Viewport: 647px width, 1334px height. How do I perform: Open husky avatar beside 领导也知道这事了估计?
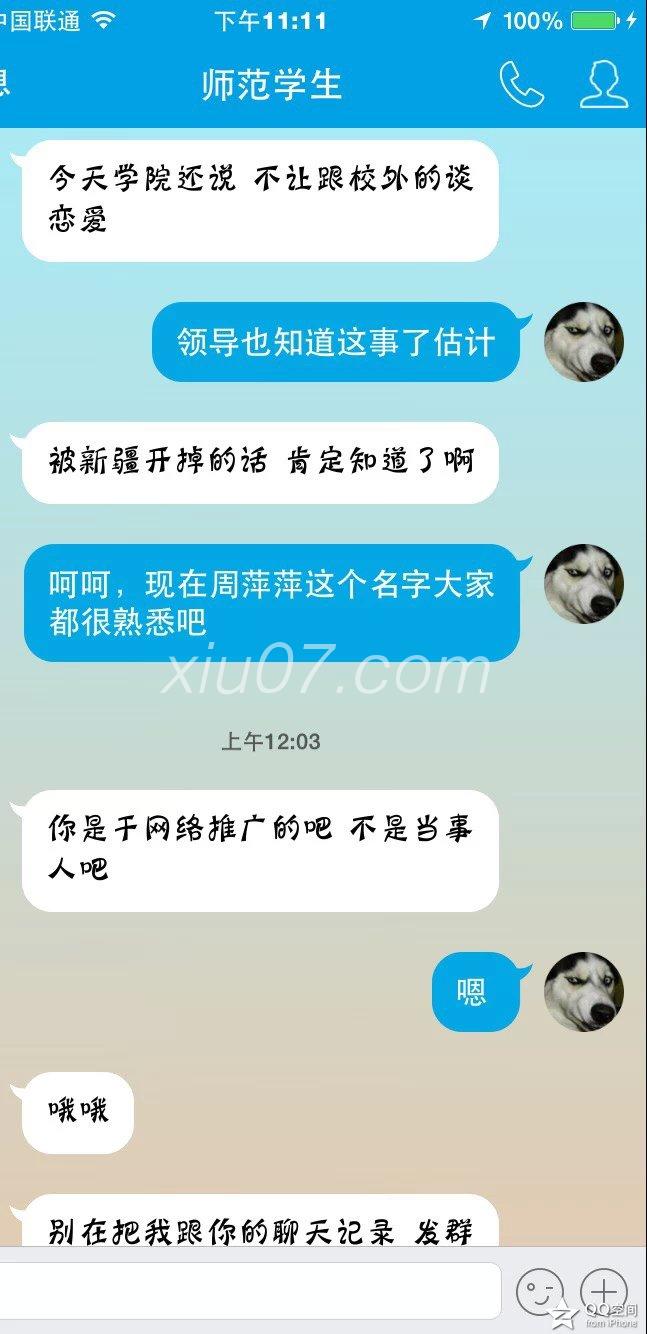[584, 342]
